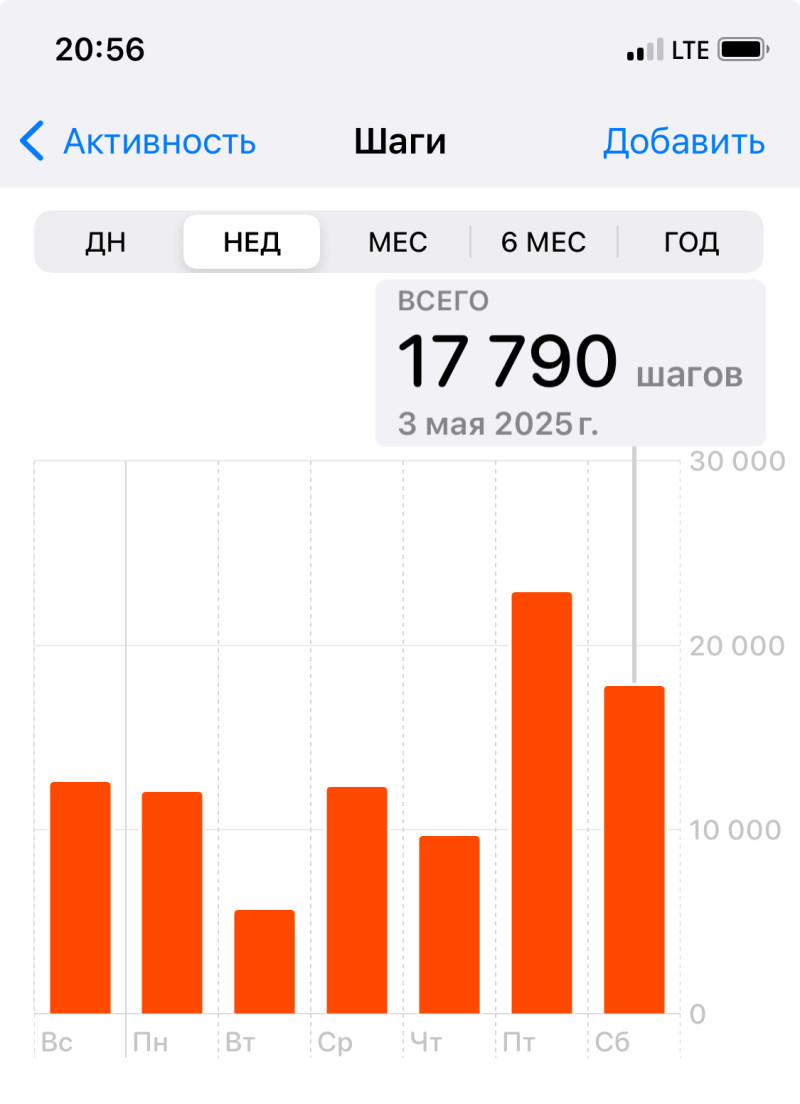Select the НЕД week view
Viewport: 800px width, 1104px height.
pyautogui.click(x=252, y=242)
